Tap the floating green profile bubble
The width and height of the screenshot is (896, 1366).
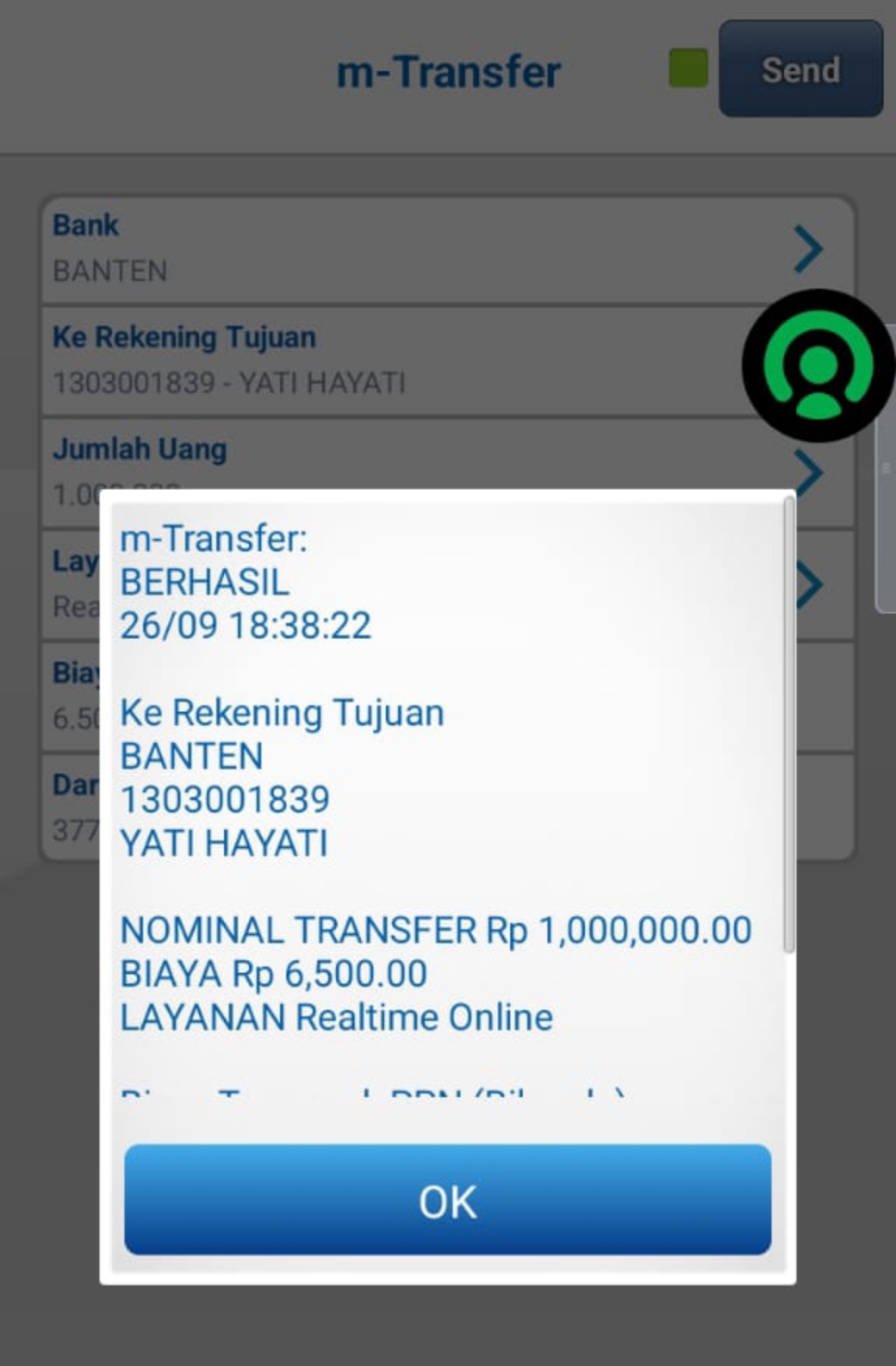point(818,365)
